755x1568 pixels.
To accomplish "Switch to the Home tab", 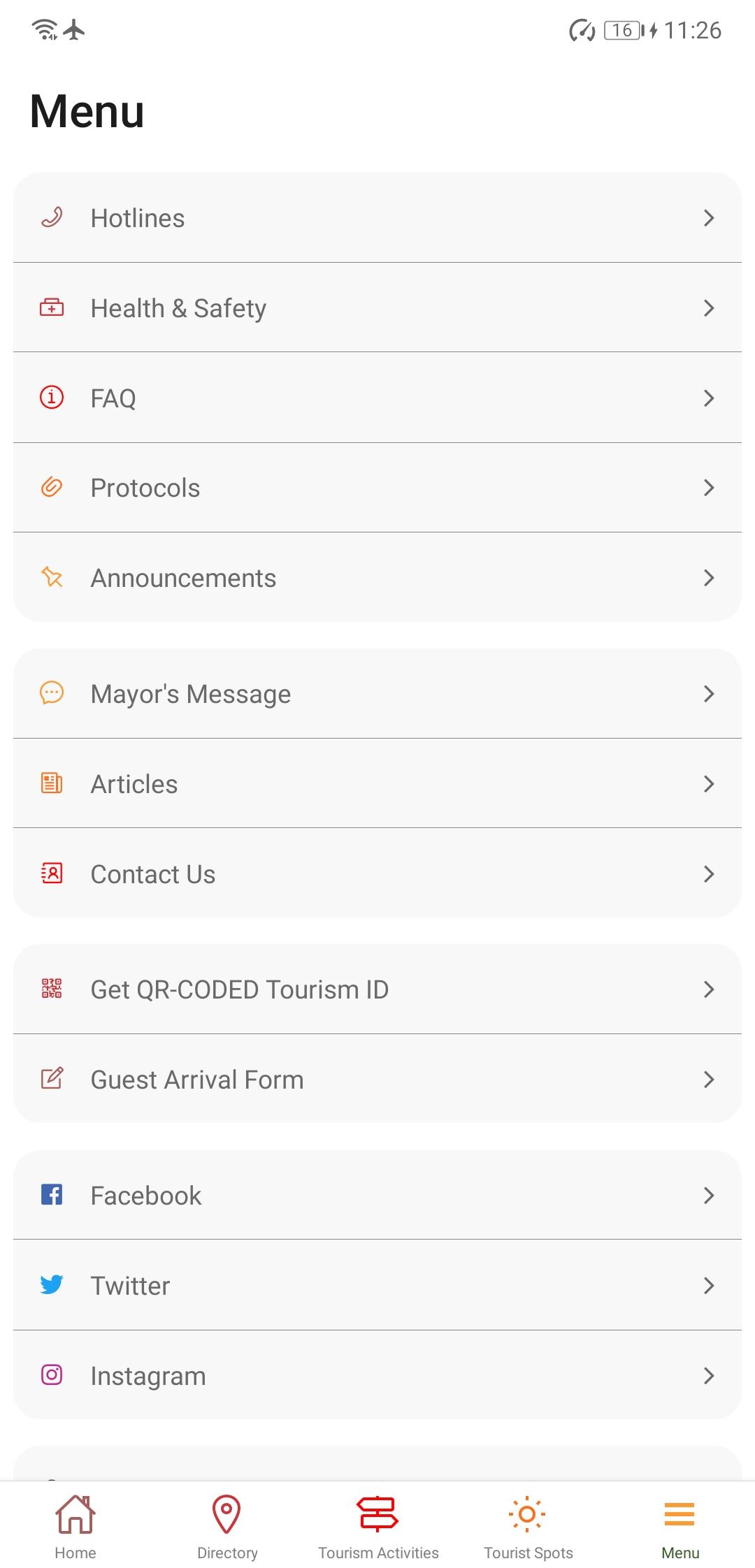I will coord(75,1526).
